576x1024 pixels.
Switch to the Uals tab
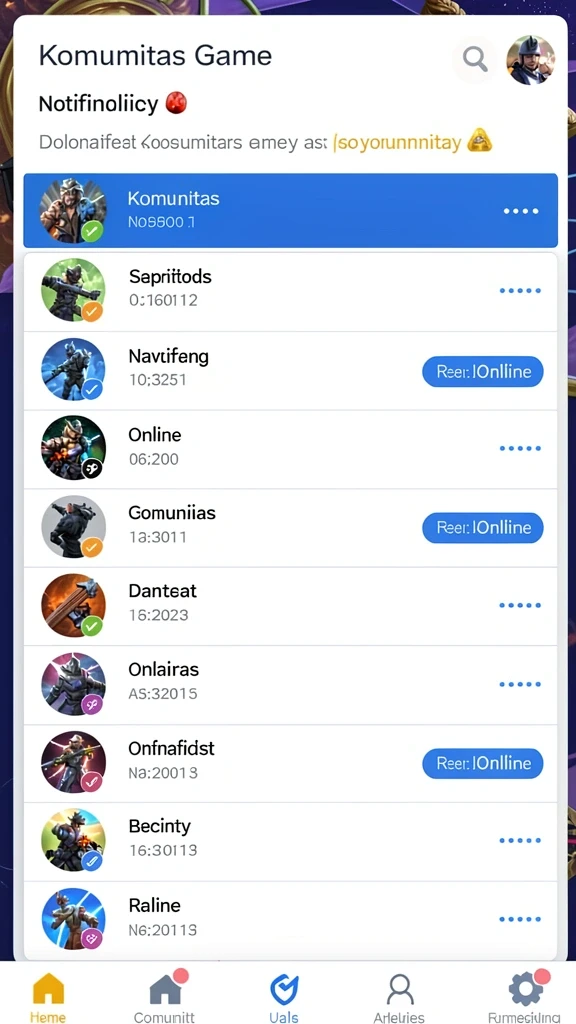(284, 997)
